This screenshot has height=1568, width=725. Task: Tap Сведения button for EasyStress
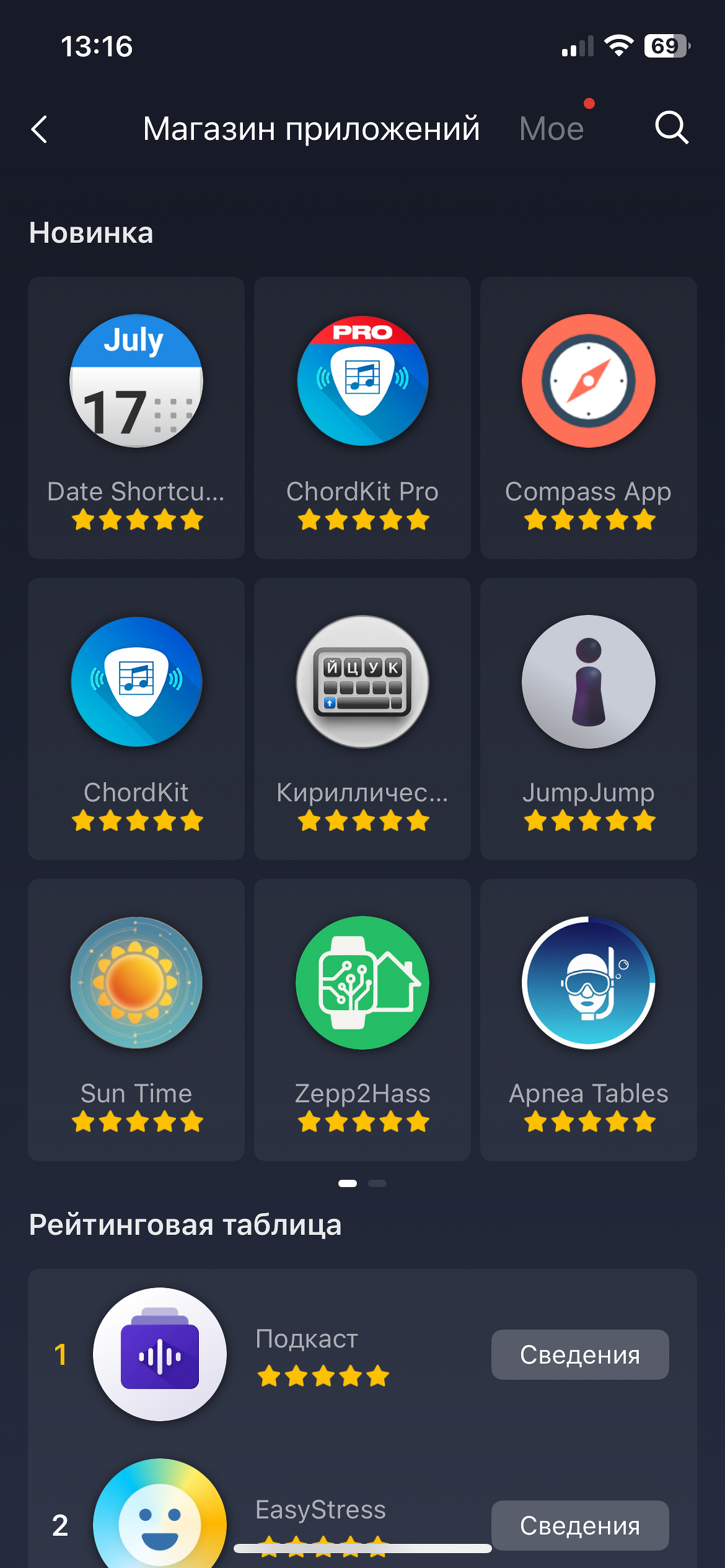click(580, 1525)
